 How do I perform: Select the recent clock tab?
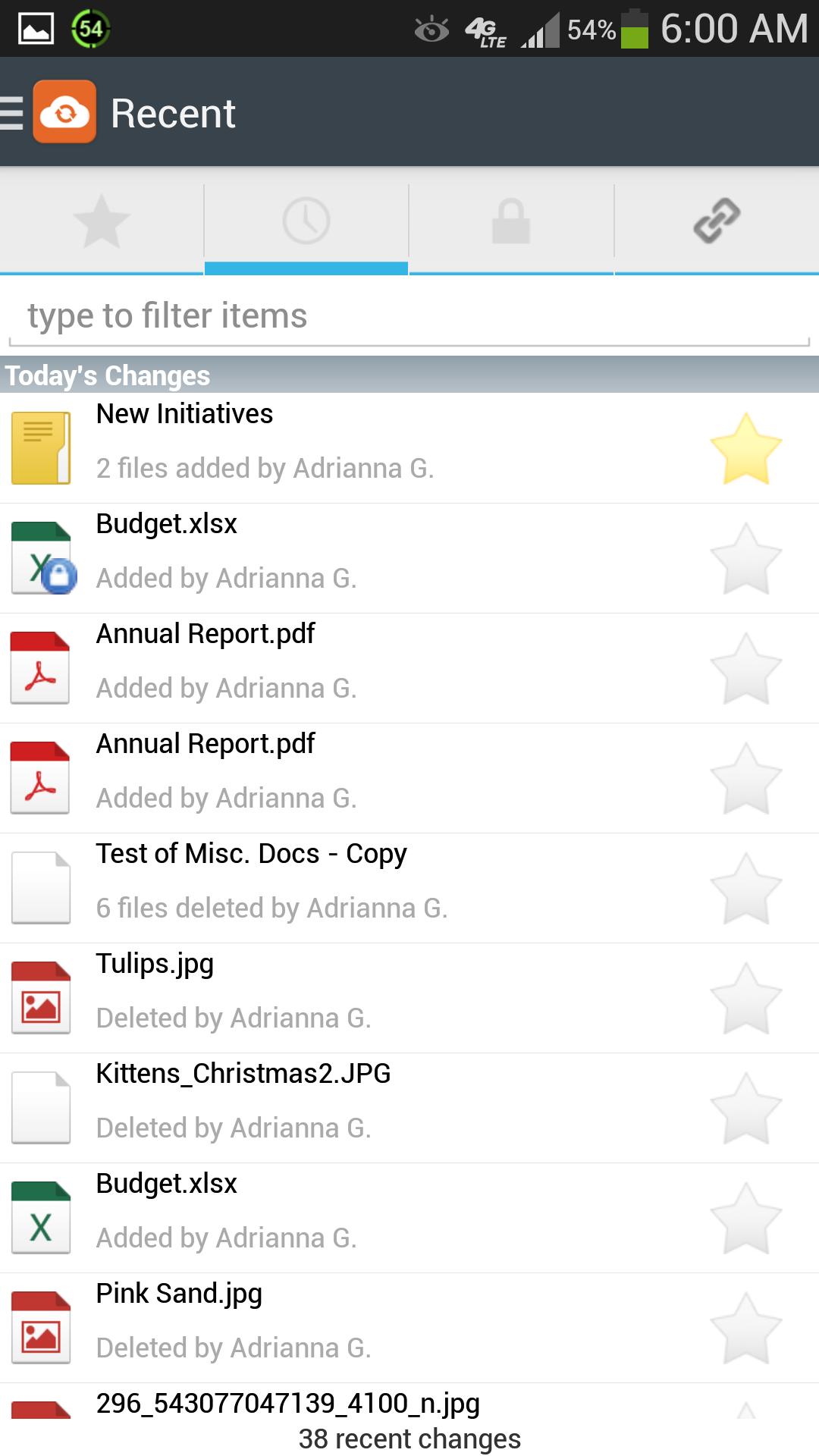tap(306, 221)
